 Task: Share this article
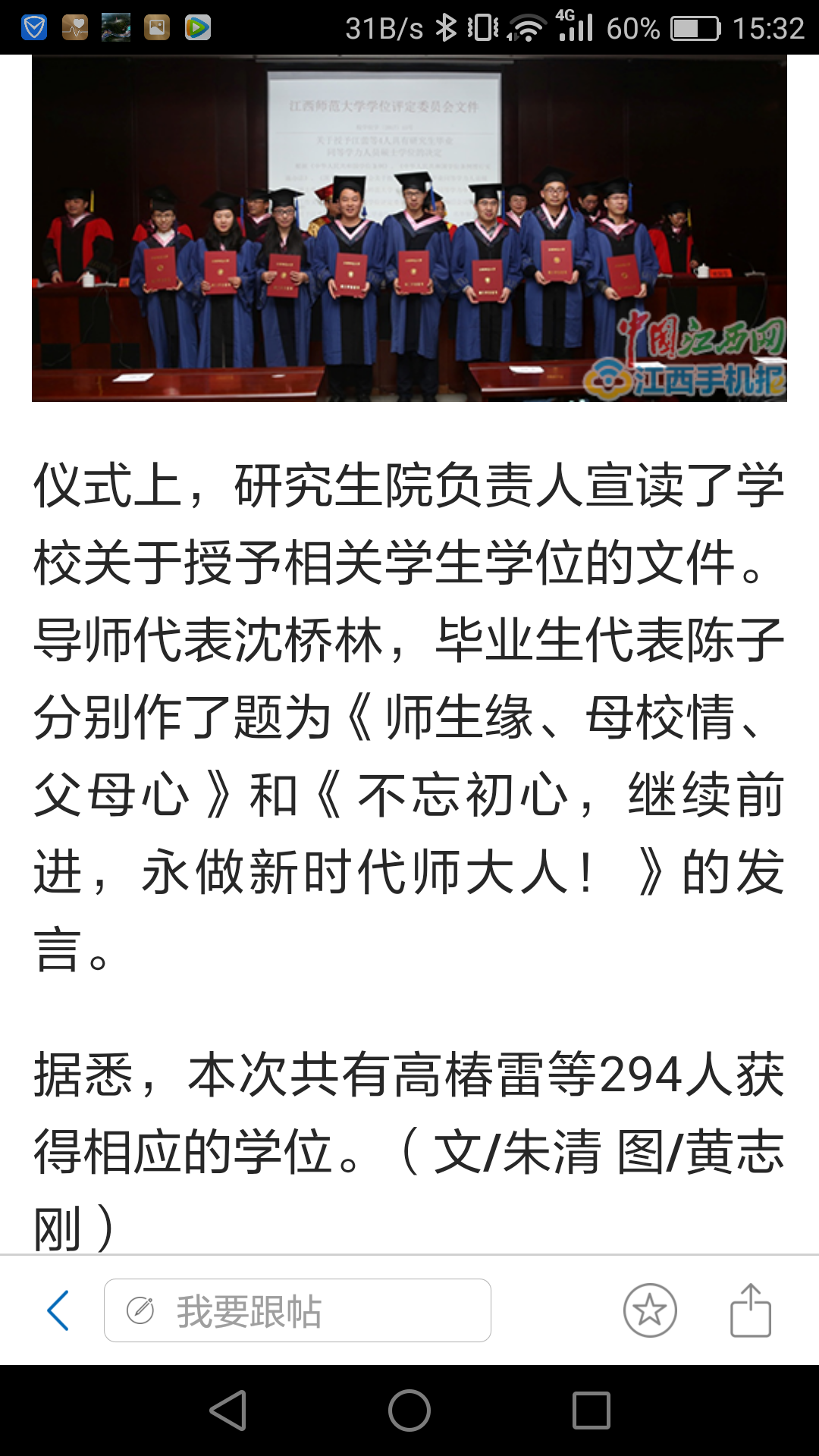[751, 1310]
